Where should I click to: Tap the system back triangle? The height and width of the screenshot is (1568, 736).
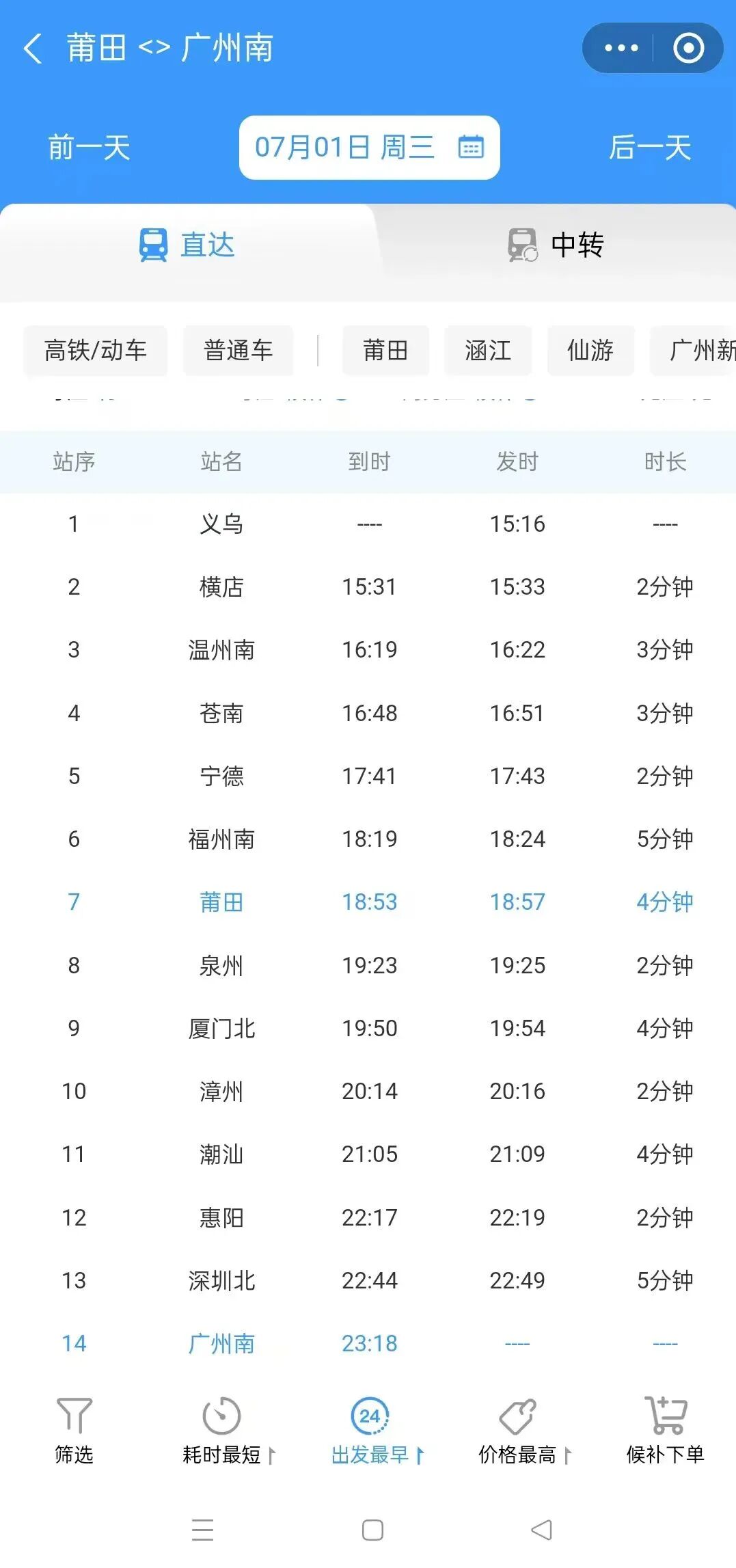coord(541,1530)
